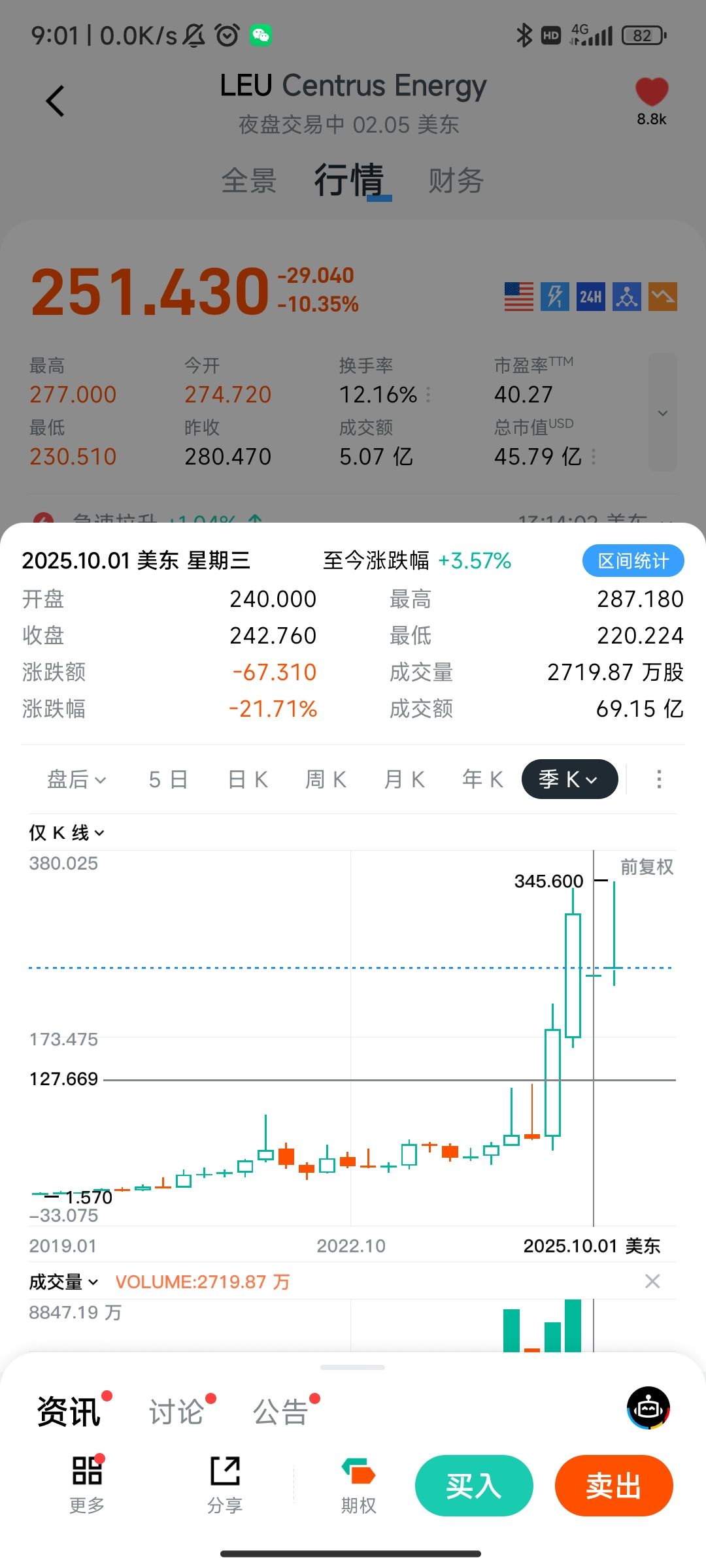Select the 5日 chart period
The height and width of the screenshot is (1568, 706).
168,779
